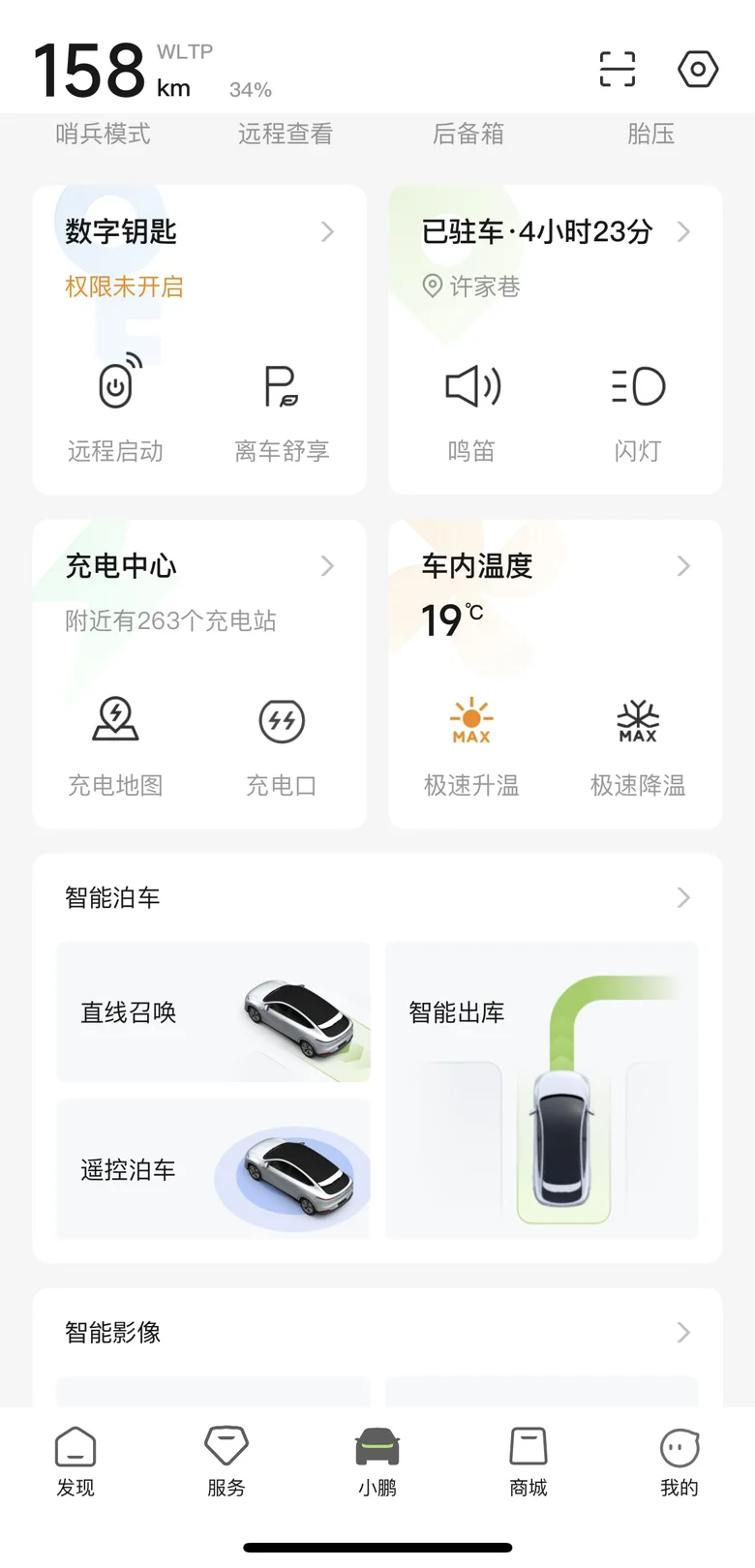Go to the 我的 profile tab
Image resolution: width=755 pixels, height=1568 pixels.
coord(679,1462)
